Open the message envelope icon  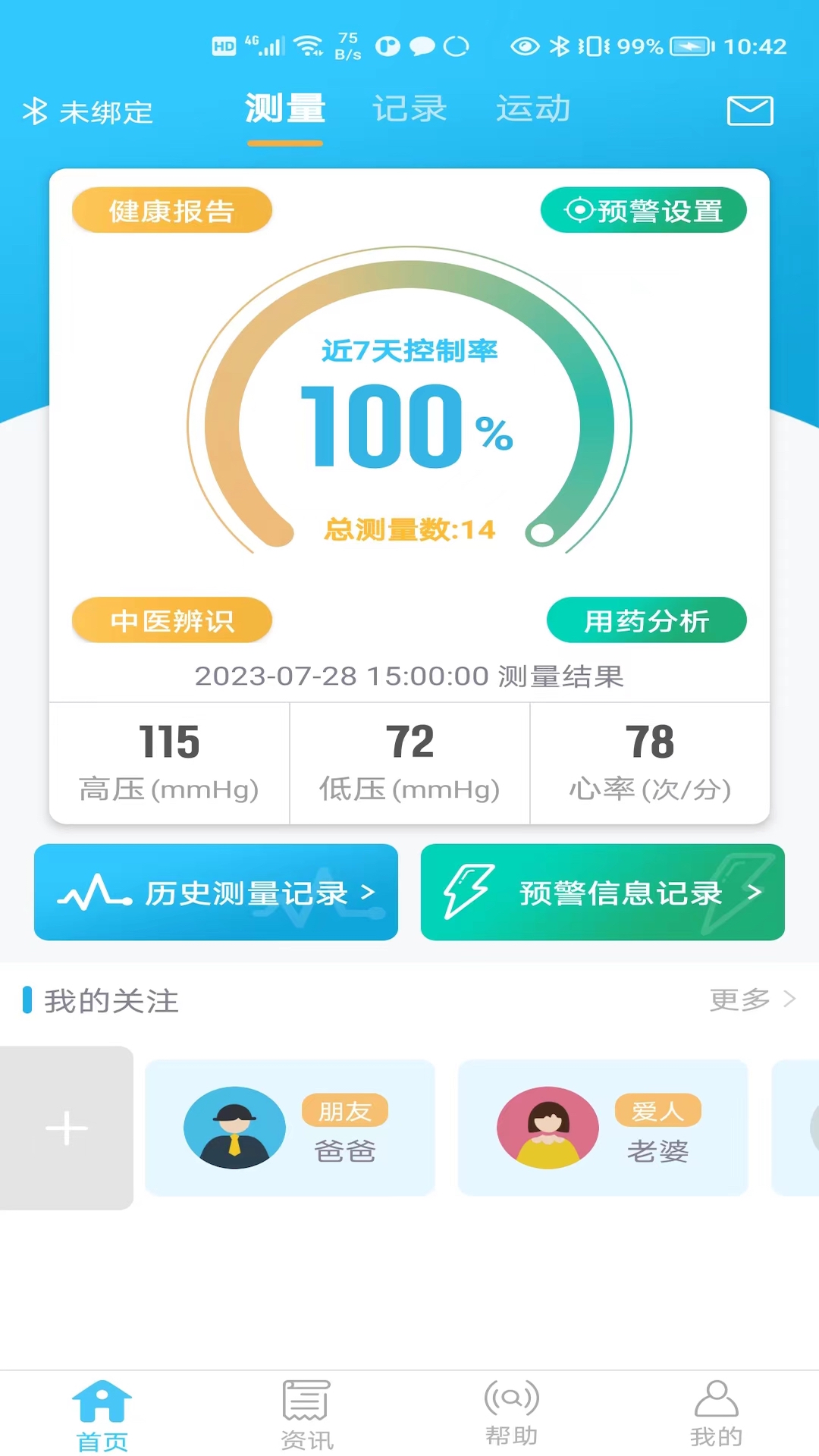point(749,111)
